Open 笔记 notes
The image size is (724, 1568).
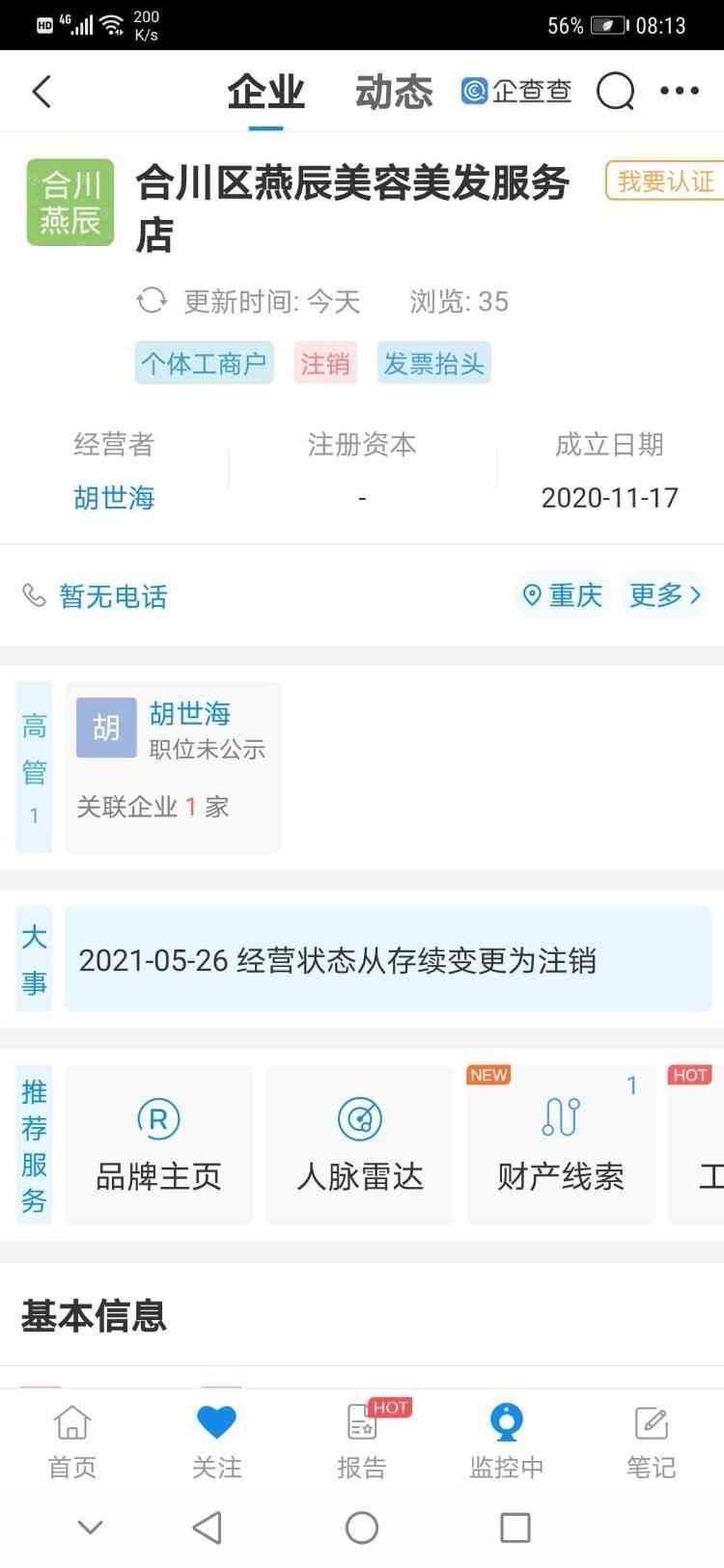(x=651, y=1441)
